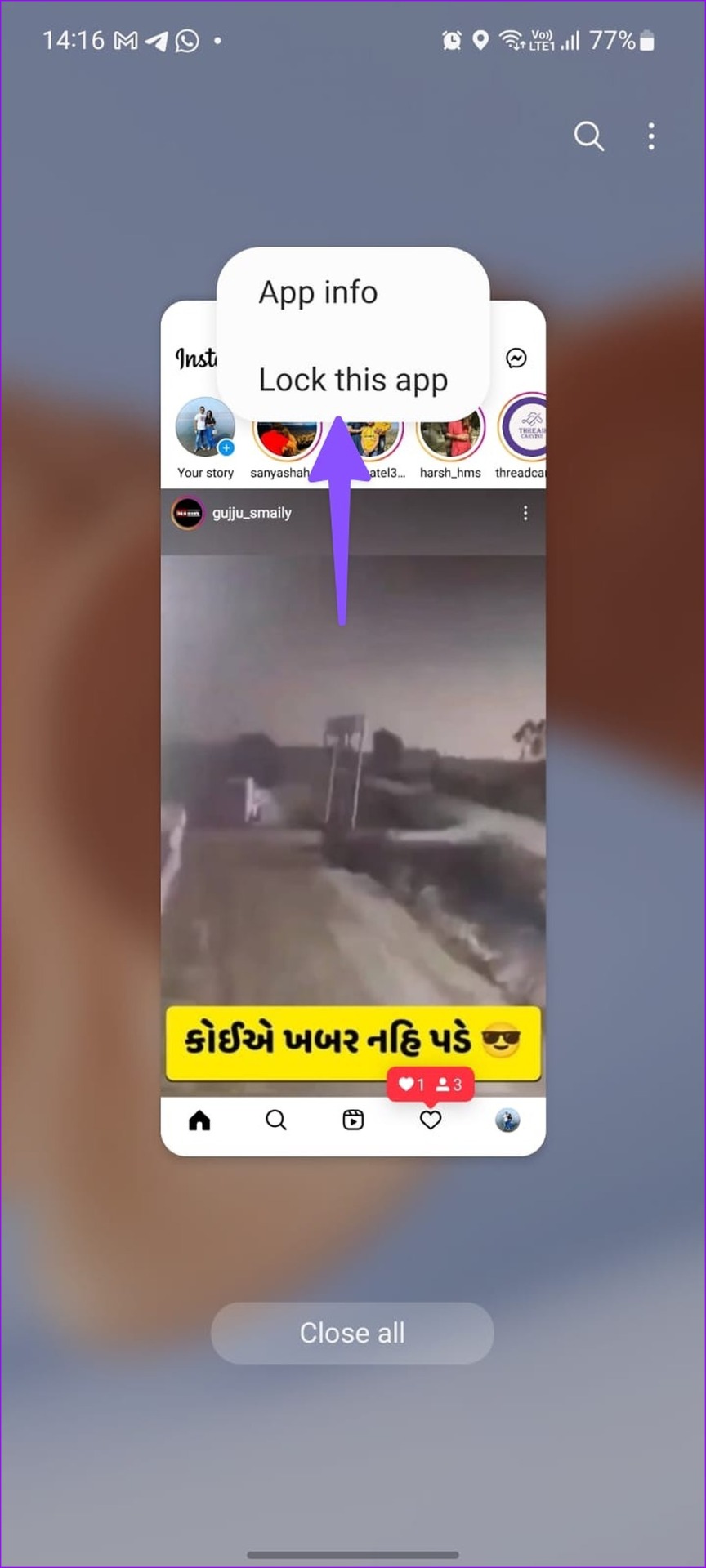Select Lock this app option
This screenshot has height=1568, width=706.
tap(353, 380)
